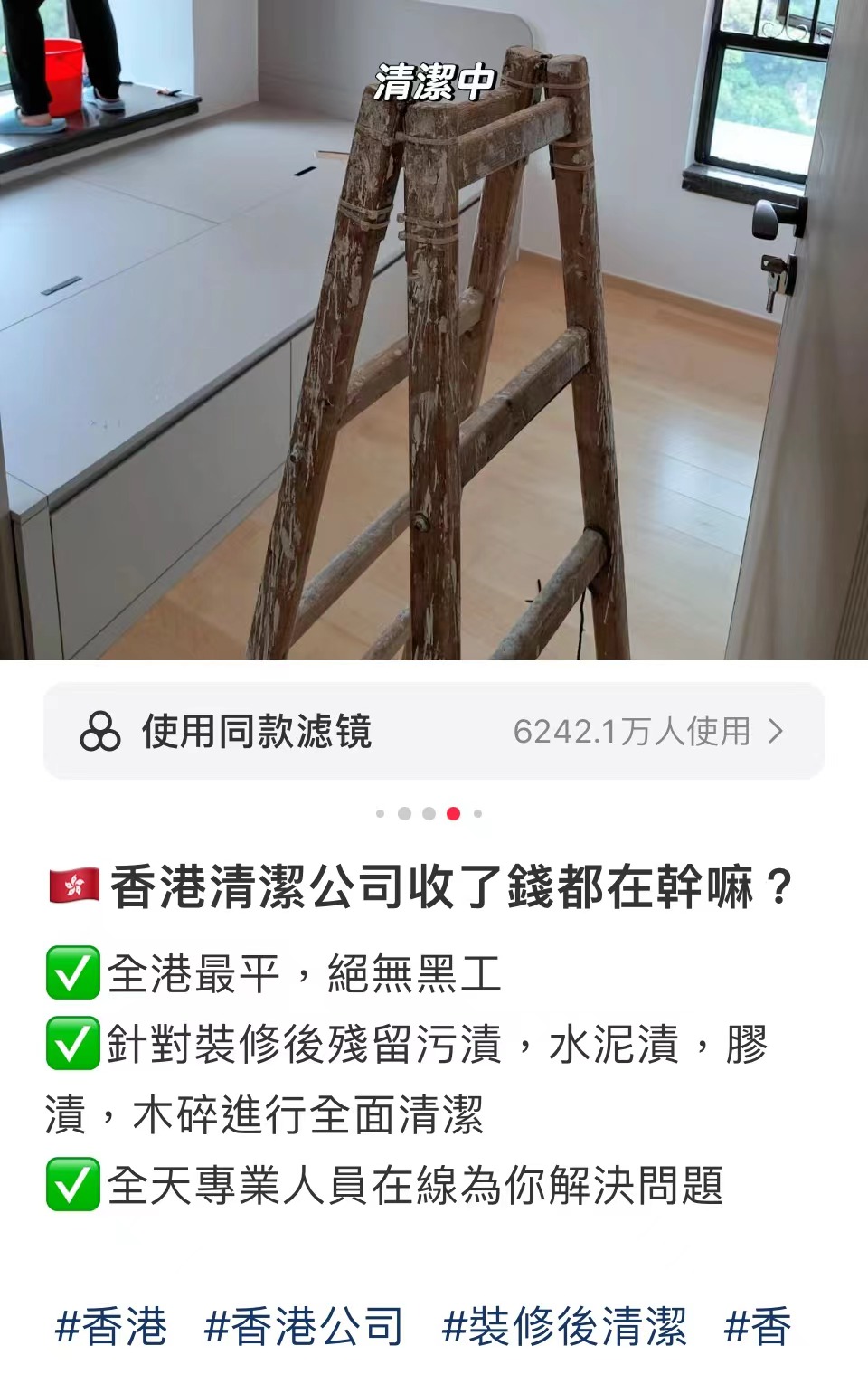Open the #香港 hashtag

(110, 1327)
